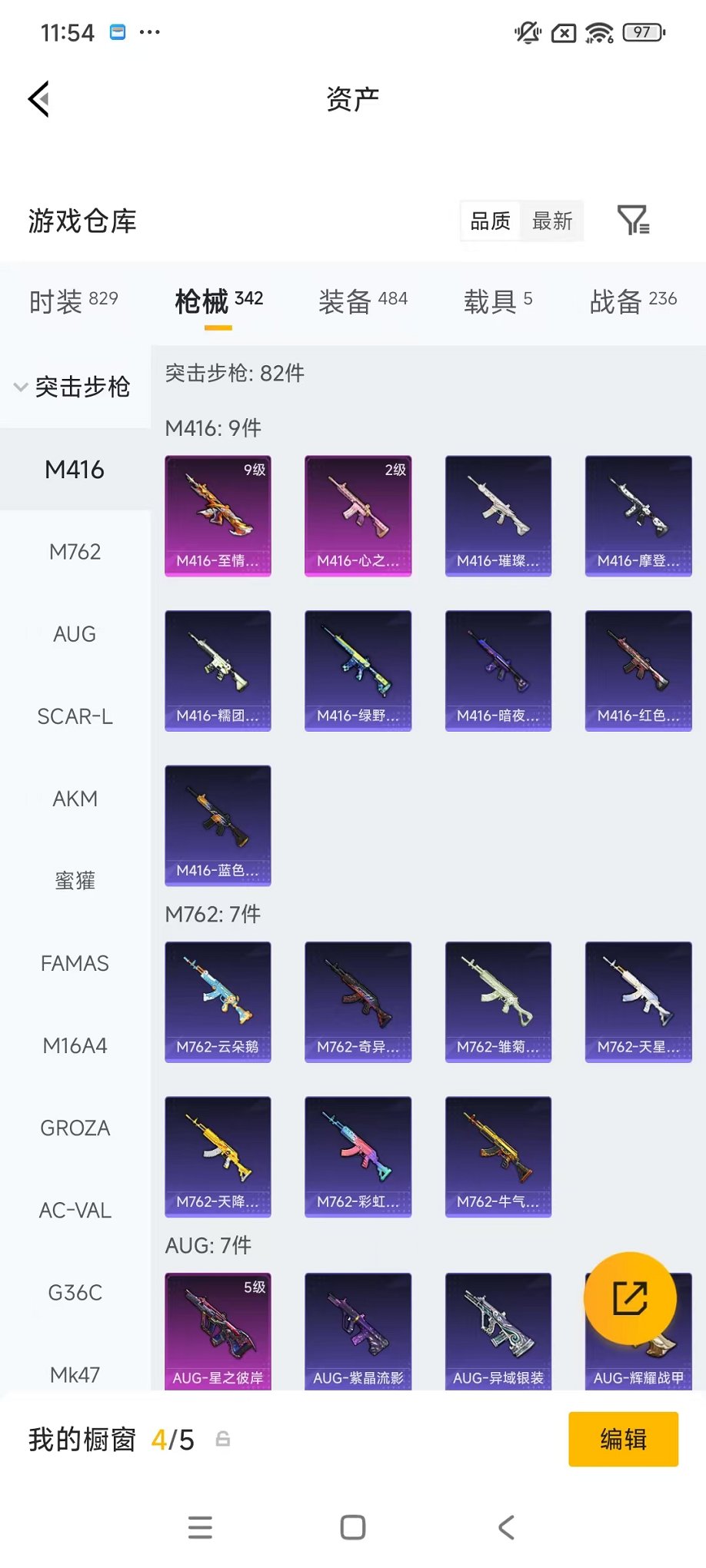Tap the 编辑 button for my showcase
Image resolution: width=706 pixels, height=1568 pixels.
[623, 1439]
